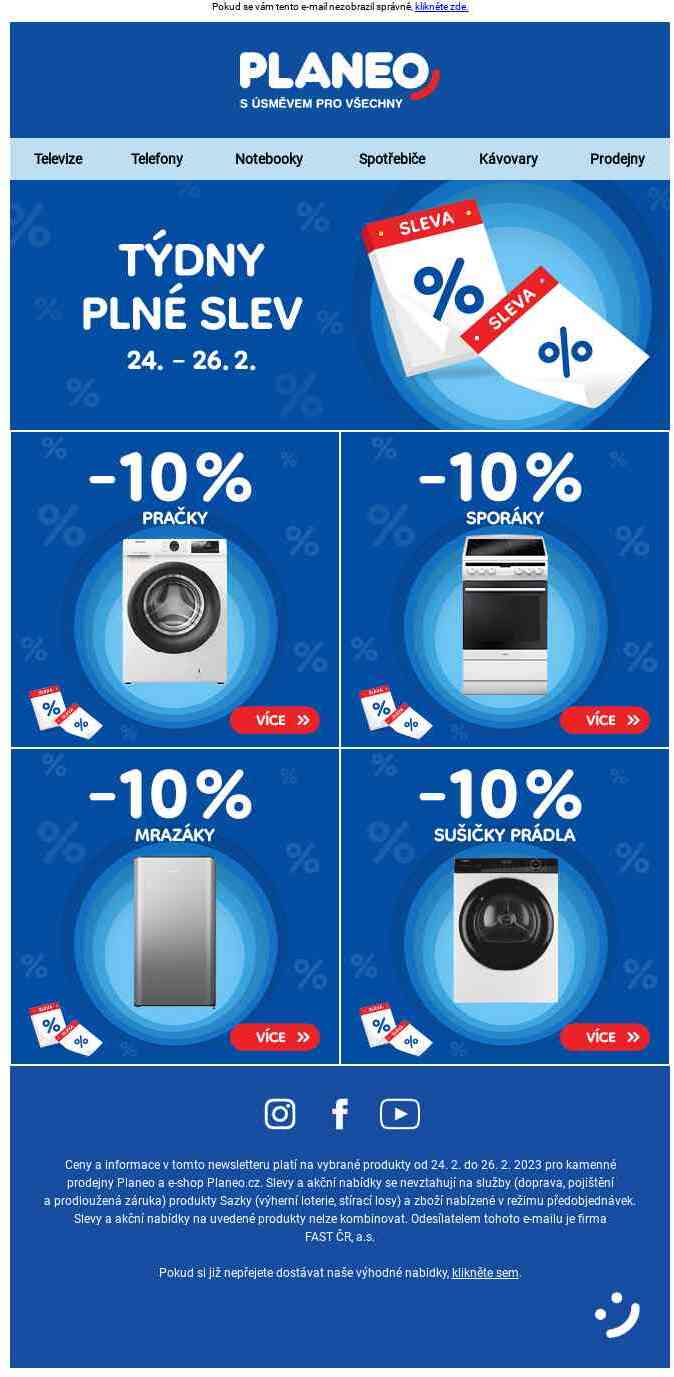Go to Telefony category
The image size is (674, 1377).
coord(157,159)
